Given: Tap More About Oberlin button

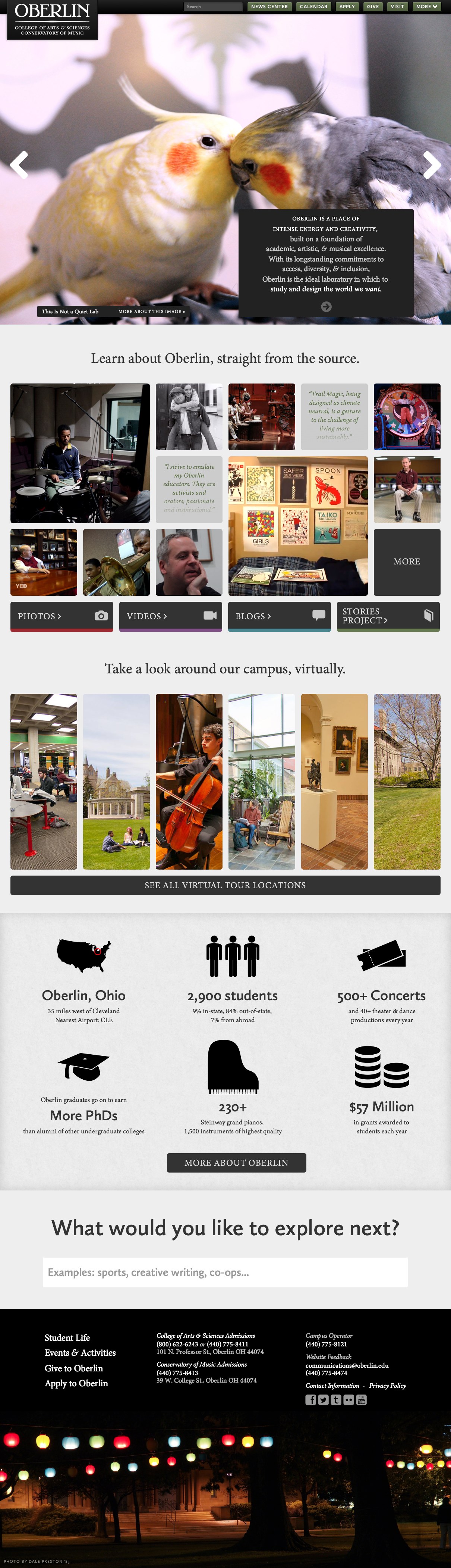Looking at the screenshot, I should pyautogui.click(x=236, y=1162).
